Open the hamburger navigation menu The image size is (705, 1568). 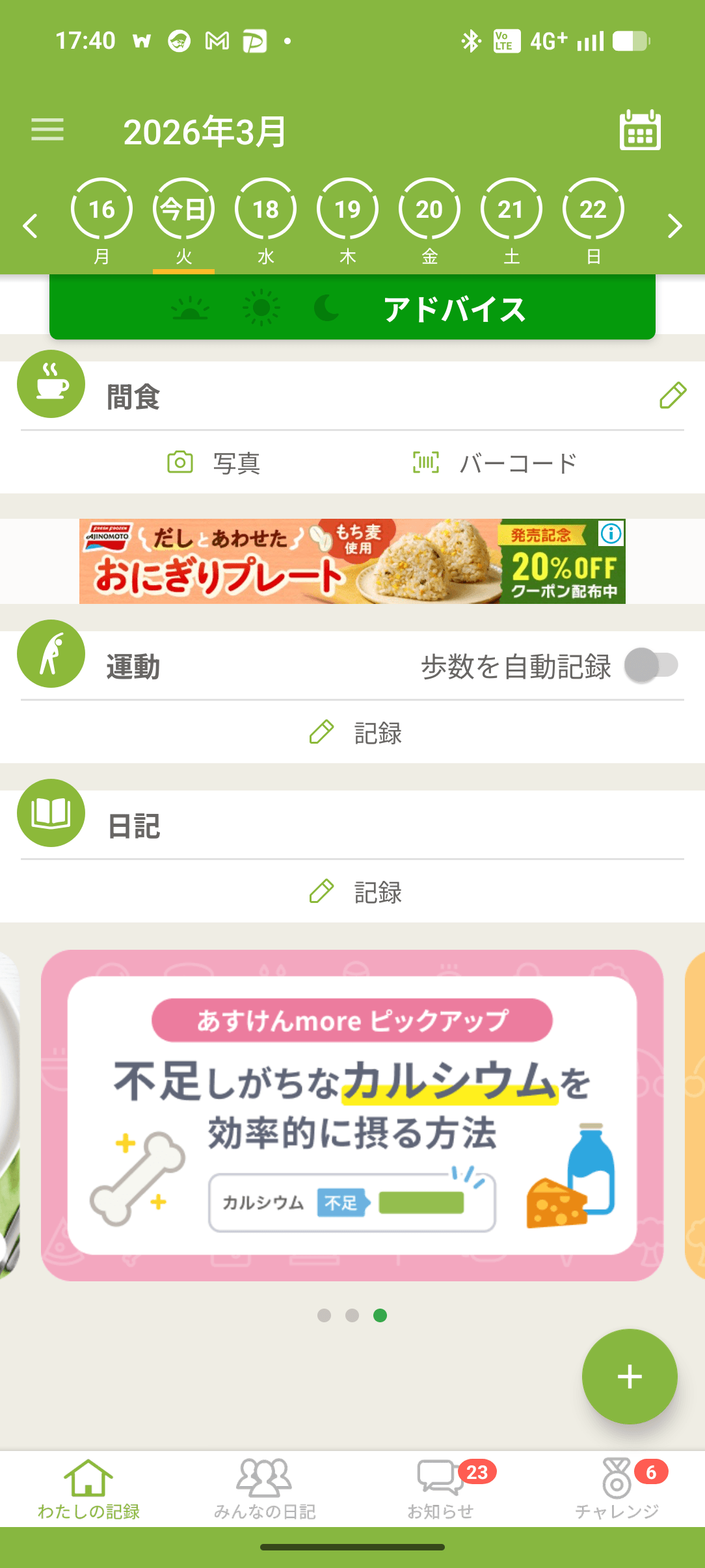coord(47,130)
